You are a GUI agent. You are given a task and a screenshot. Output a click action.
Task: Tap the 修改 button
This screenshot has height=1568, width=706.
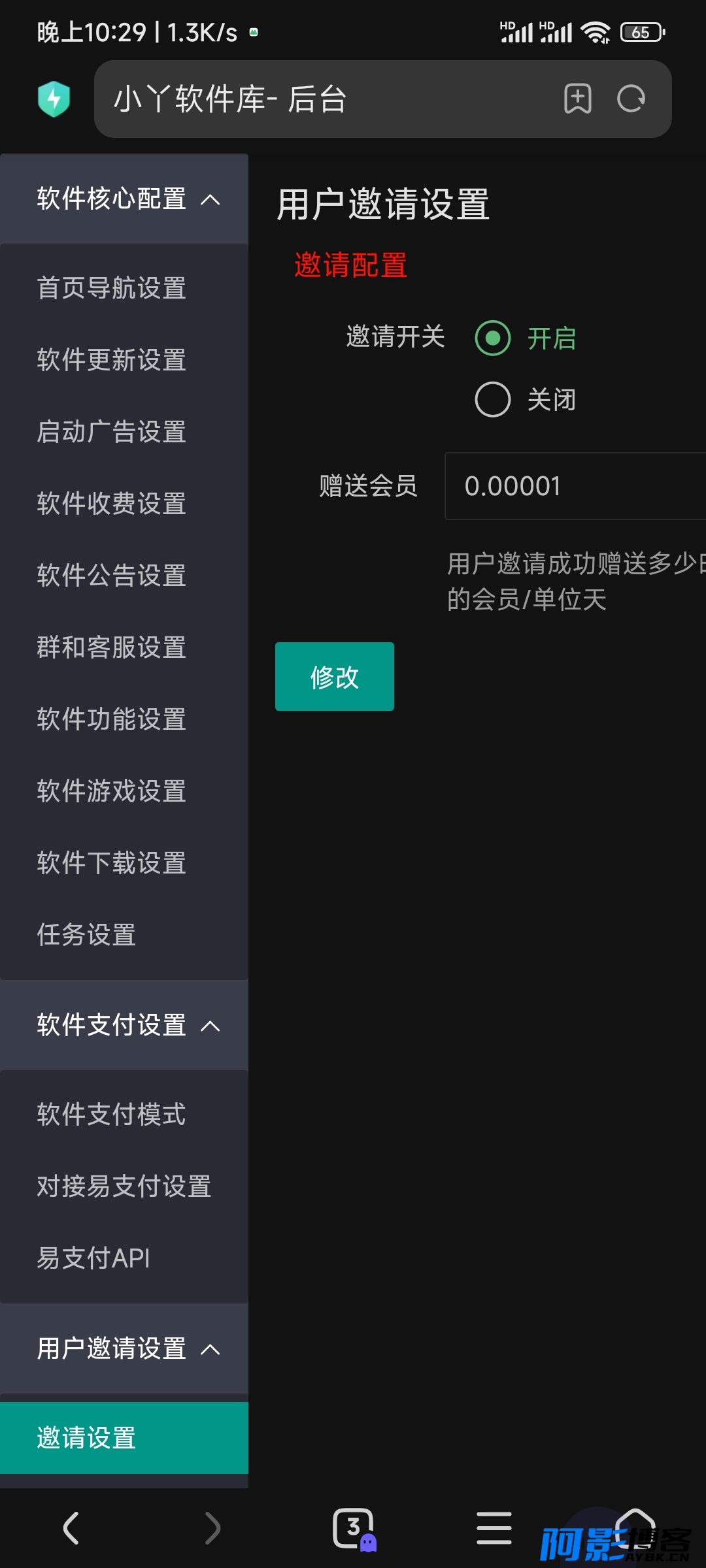[335, 676]
